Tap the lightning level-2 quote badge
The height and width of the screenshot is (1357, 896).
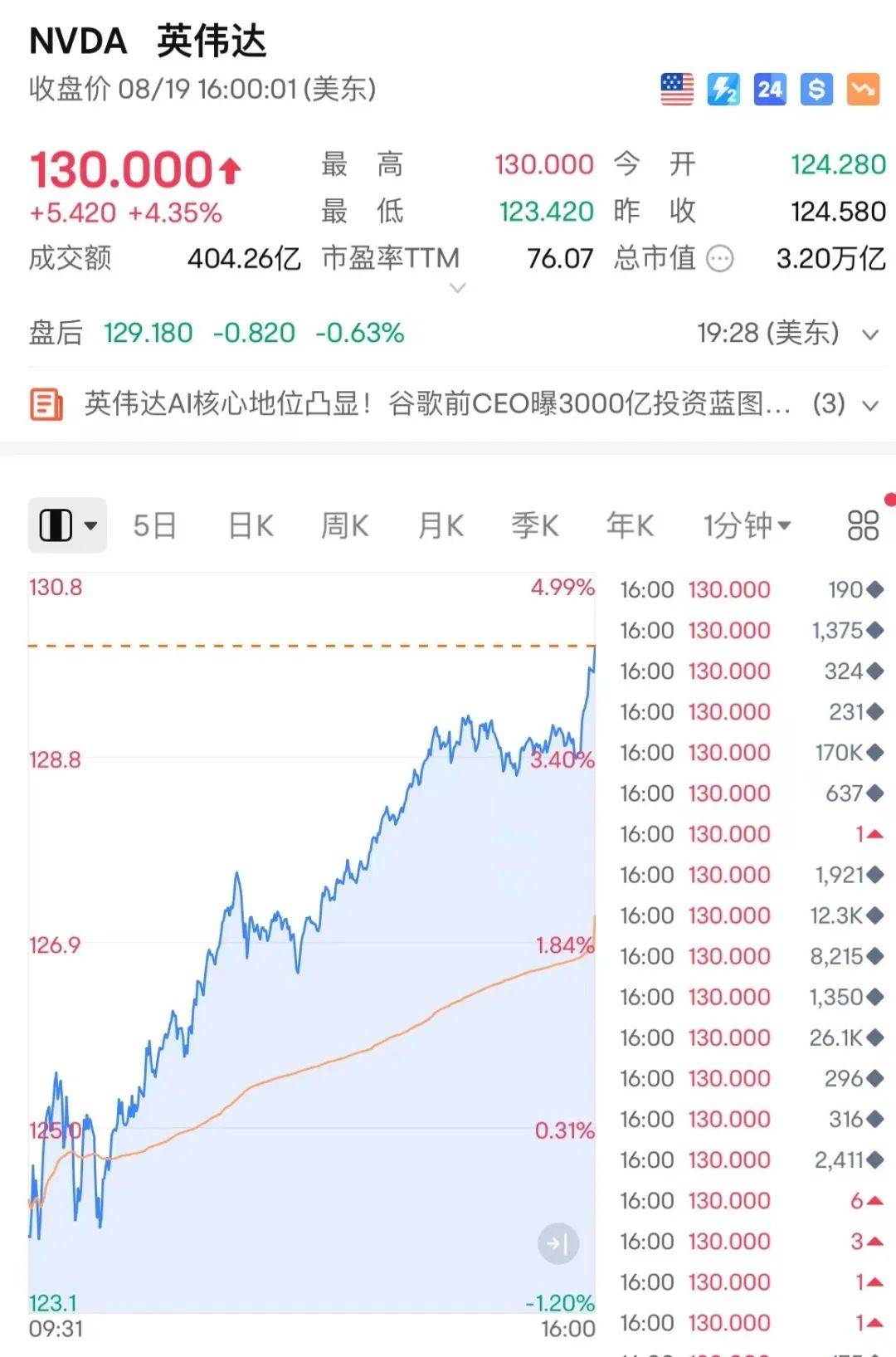723,90
